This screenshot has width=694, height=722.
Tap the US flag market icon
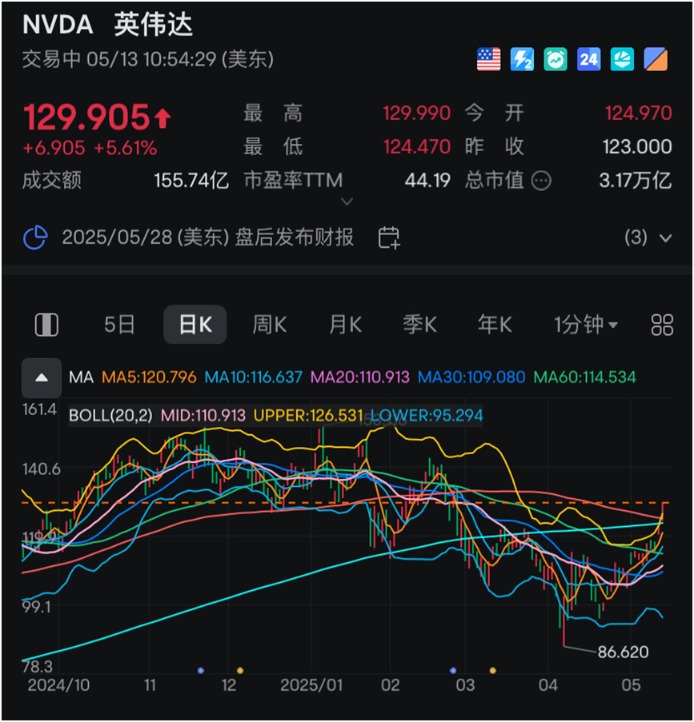click(488, 60)
